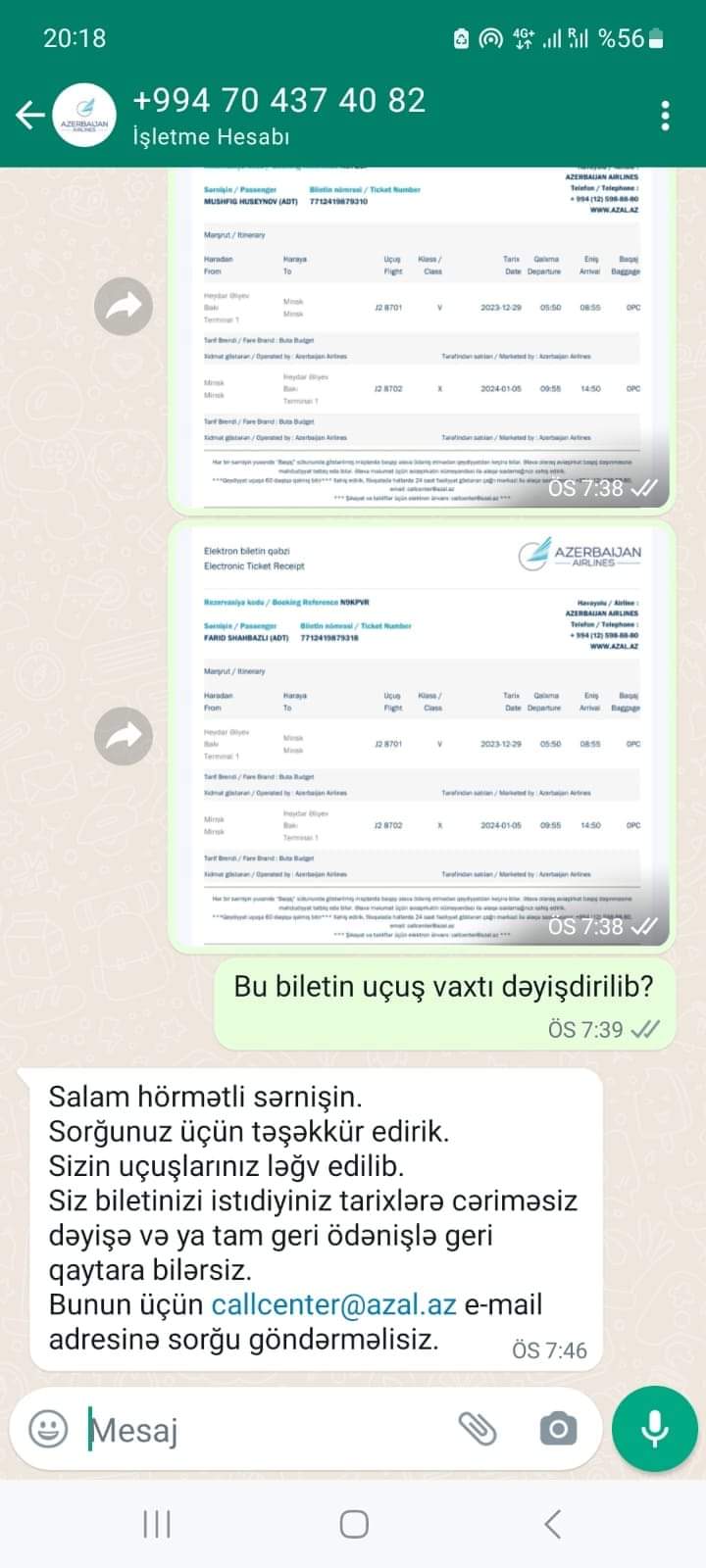Open the recent apps view
Screen dimensions: 706x1568
[x=157, y=1524]
